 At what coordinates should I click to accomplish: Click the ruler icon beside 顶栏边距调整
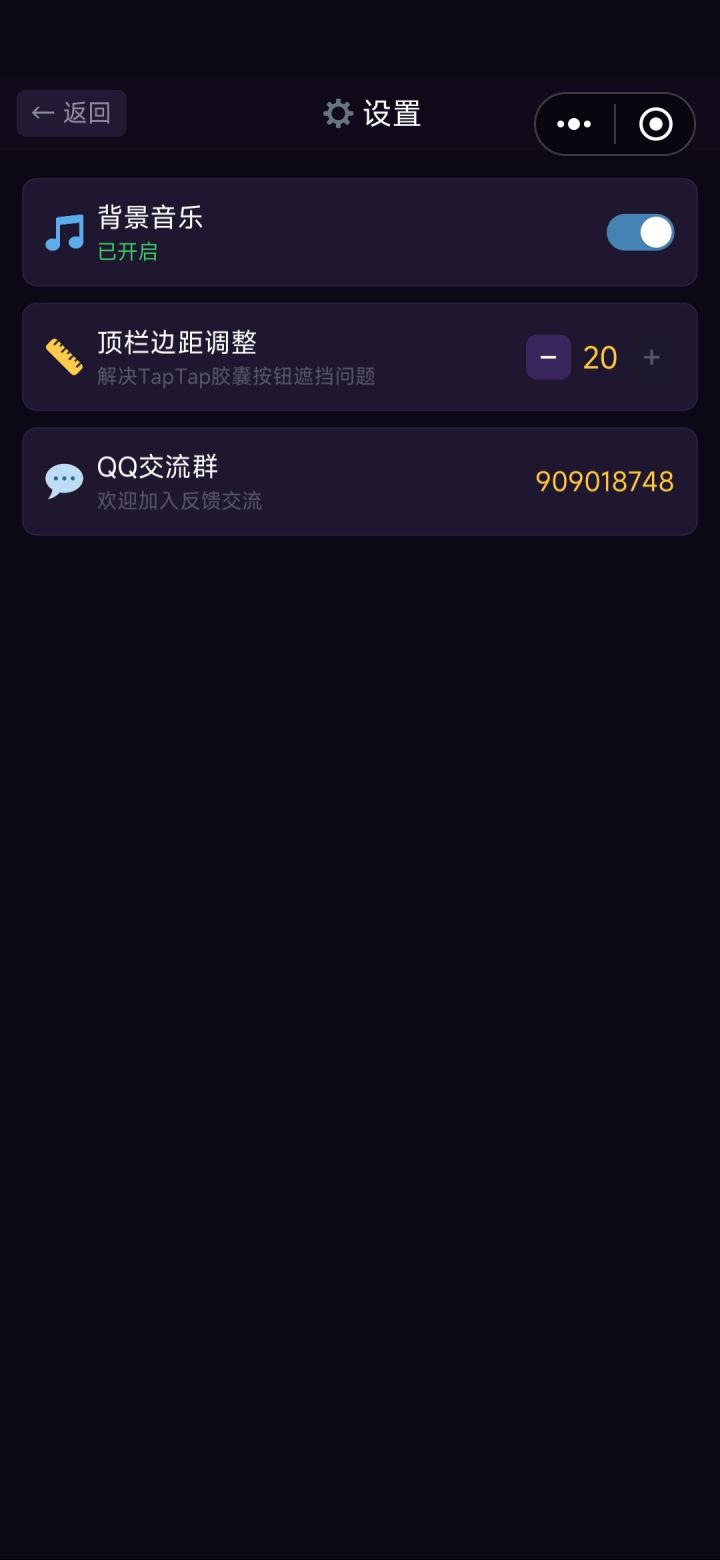coord(62,356)
